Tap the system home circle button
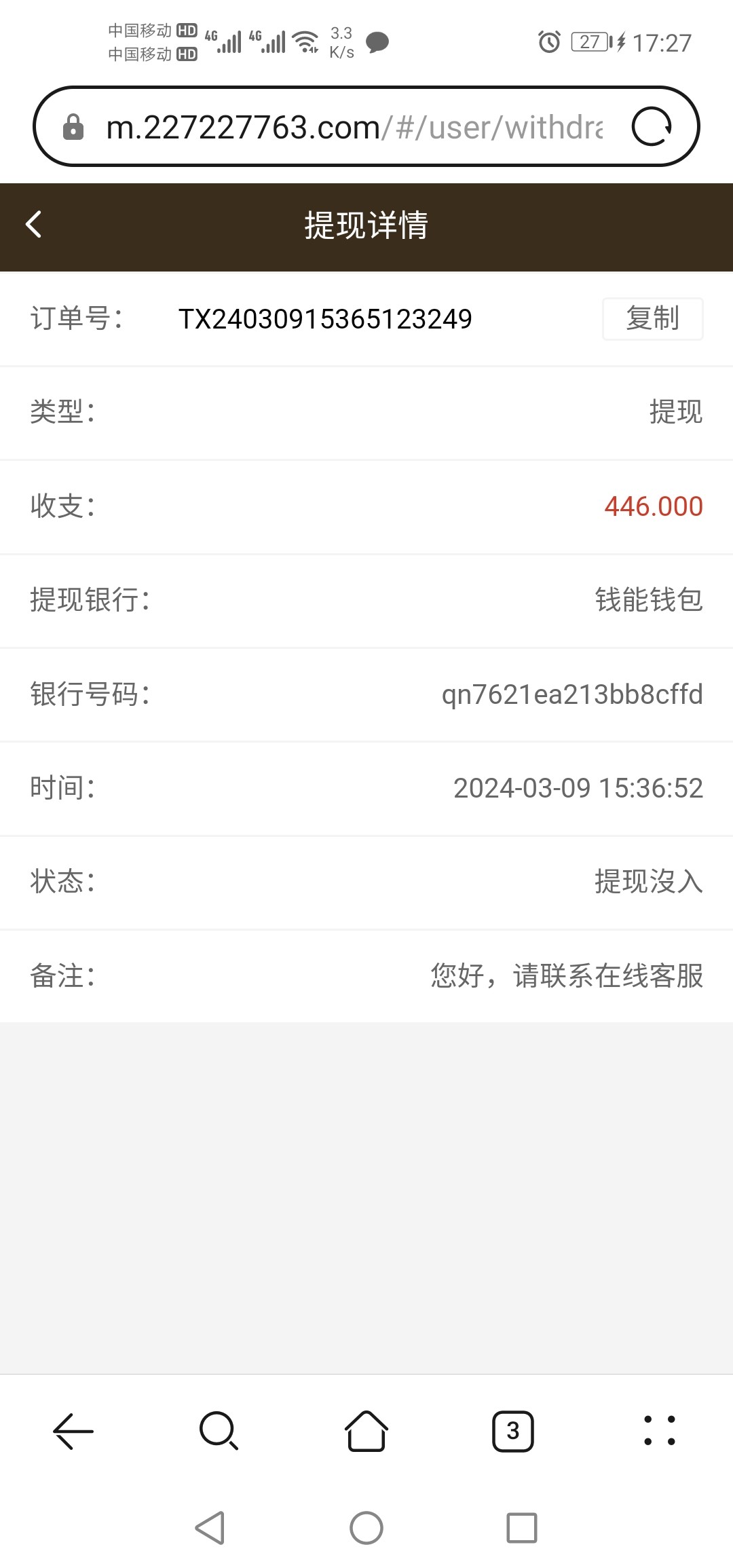Screen dimensions: 733x1568 pyautogui.click(x=366, y=1528)
